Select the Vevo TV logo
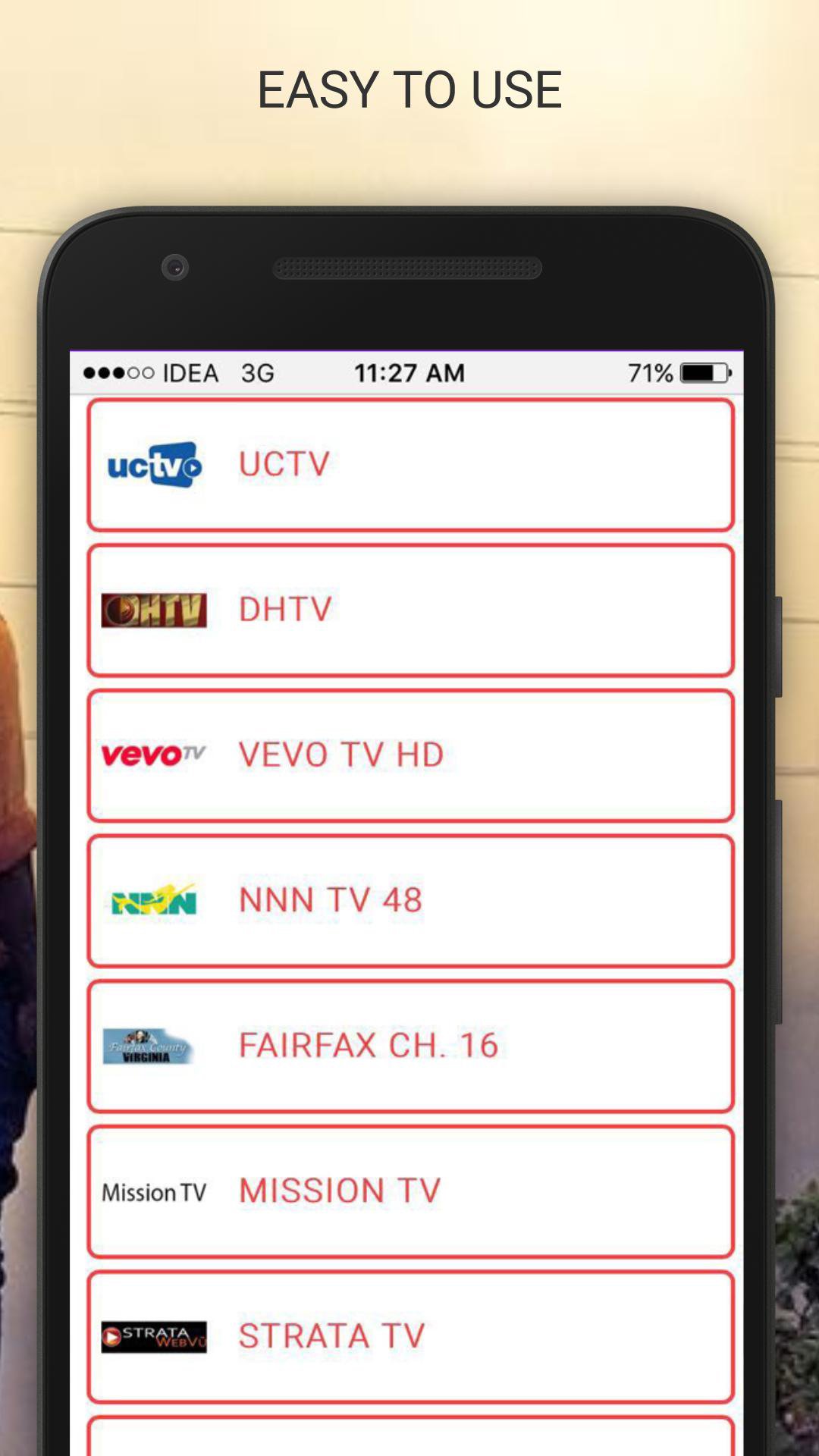 154,754
